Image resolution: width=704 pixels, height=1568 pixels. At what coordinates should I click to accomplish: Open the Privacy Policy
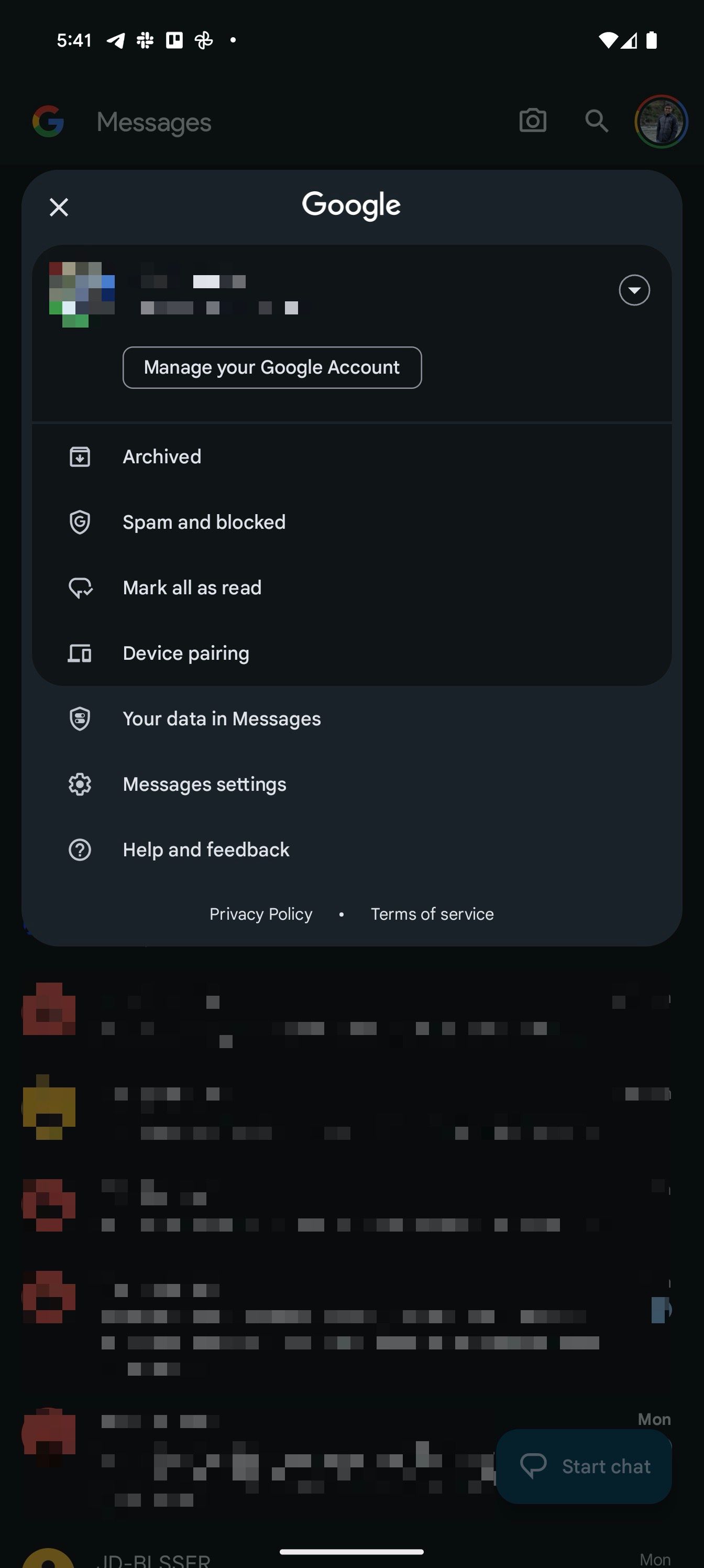pos(260,913)
